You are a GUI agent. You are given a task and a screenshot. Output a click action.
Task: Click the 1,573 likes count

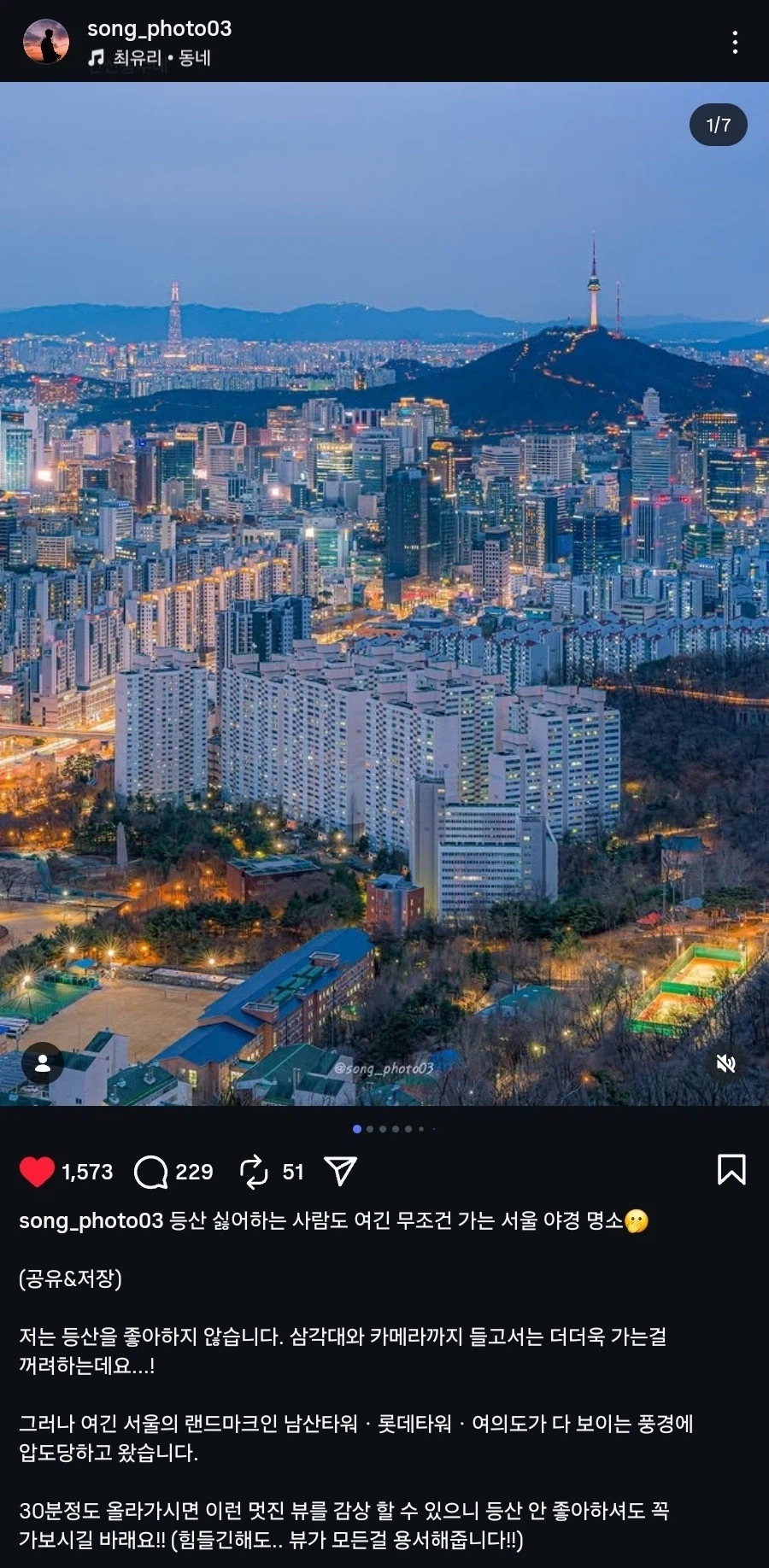coord(85,1172)
